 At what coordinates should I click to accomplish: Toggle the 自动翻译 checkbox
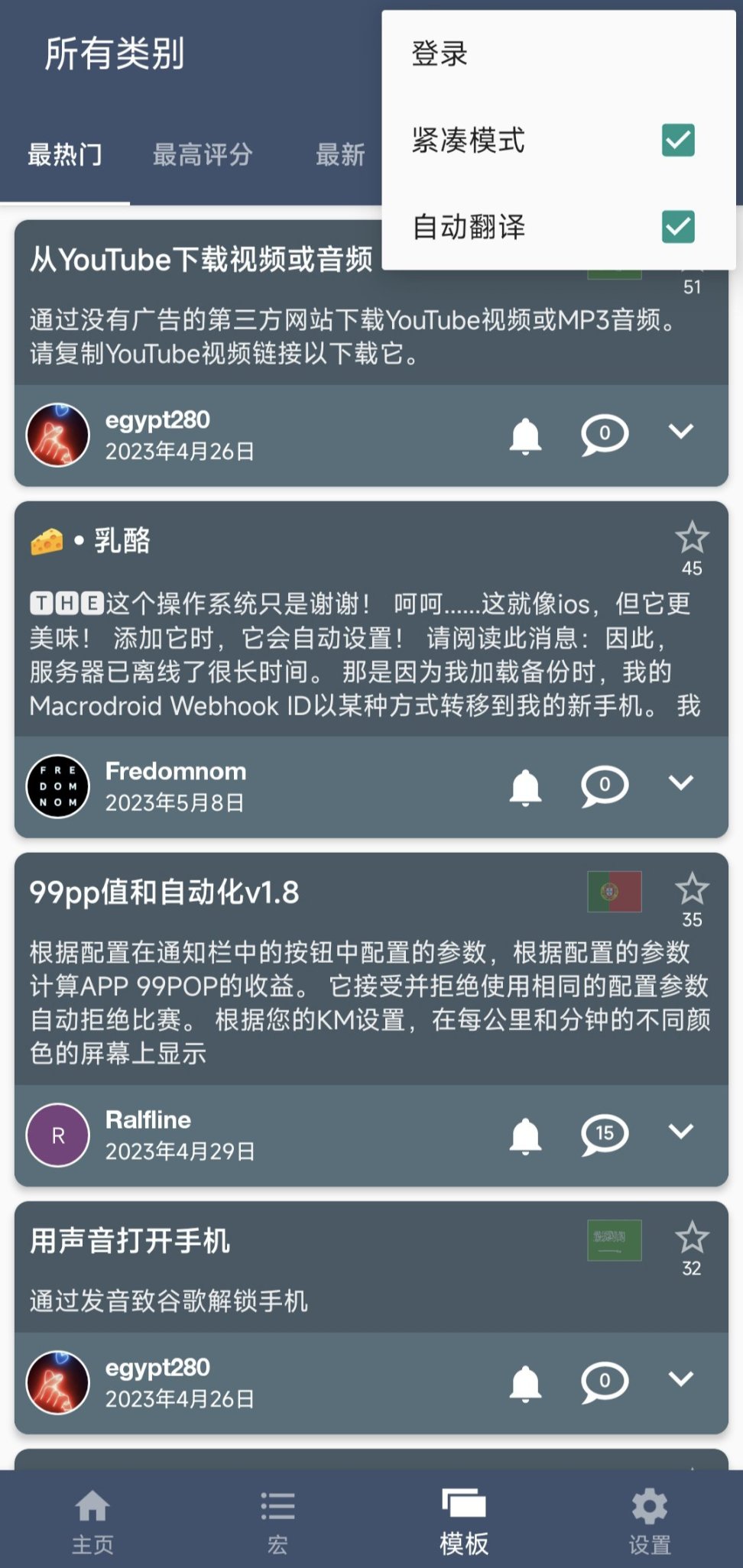677,227
